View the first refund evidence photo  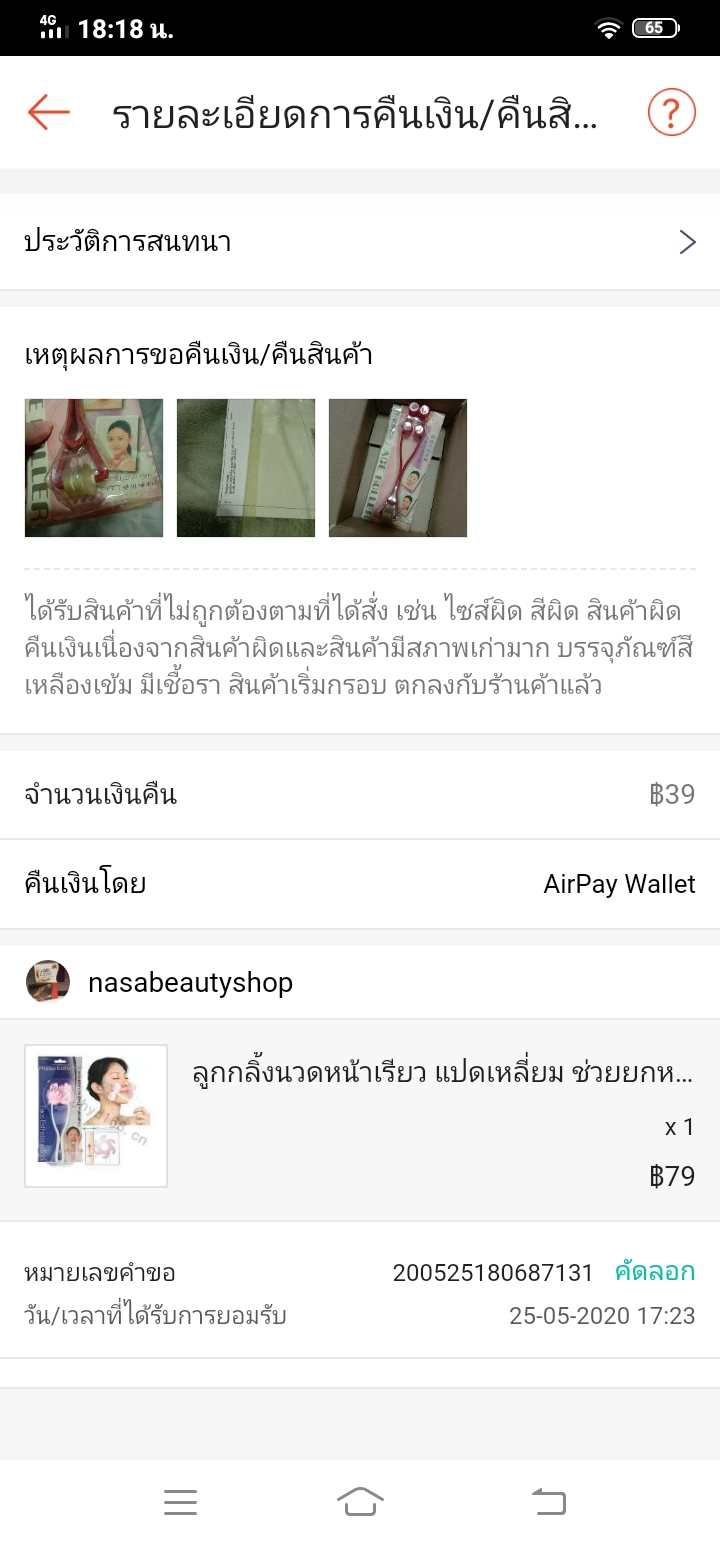[94, 468]
